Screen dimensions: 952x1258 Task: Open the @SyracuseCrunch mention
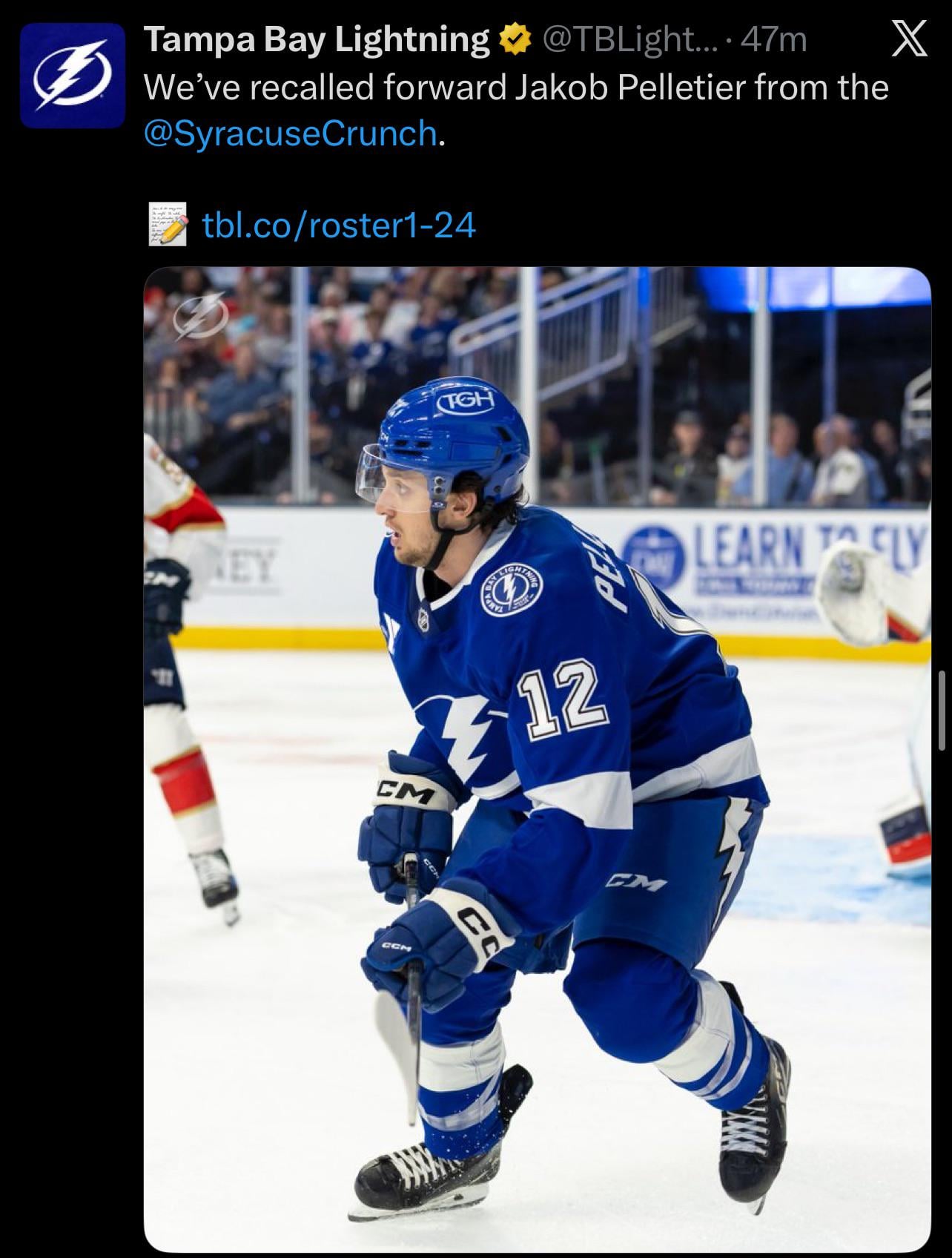click(x=290, y=134)
